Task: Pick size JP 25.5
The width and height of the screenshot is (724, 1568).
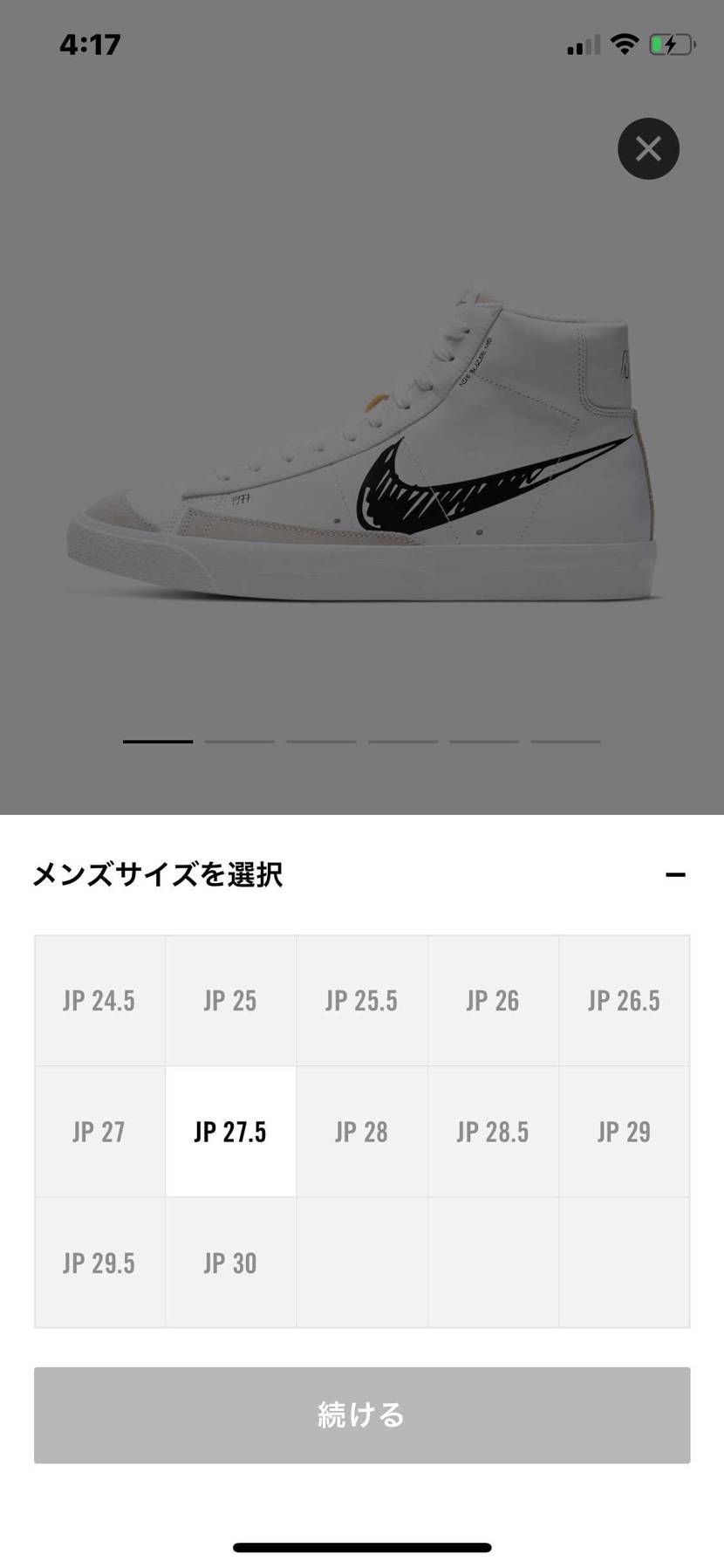Action: [x=361, y=1001]
